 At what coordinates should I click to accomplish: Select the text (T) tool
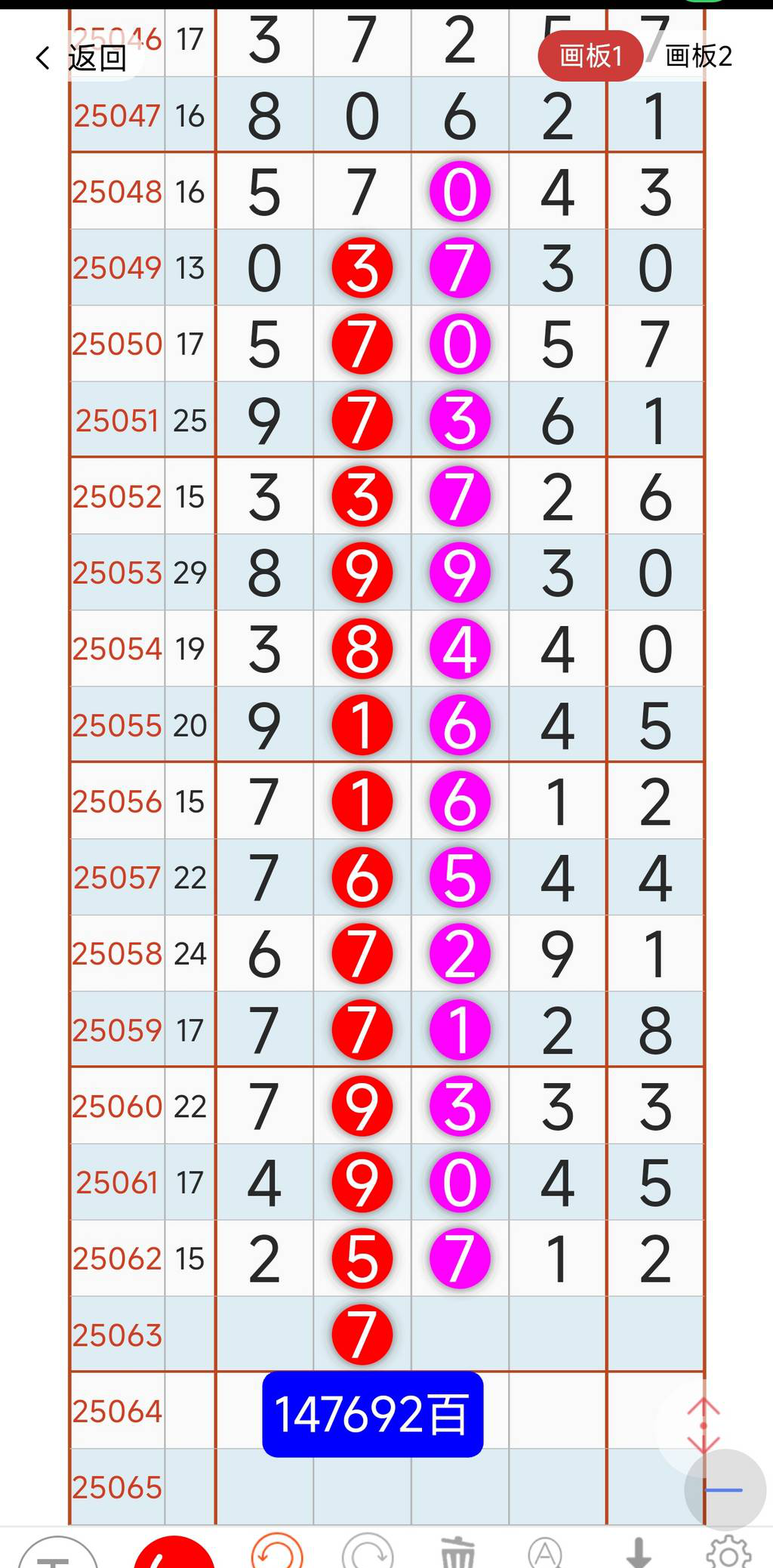tap(57, 1553)
